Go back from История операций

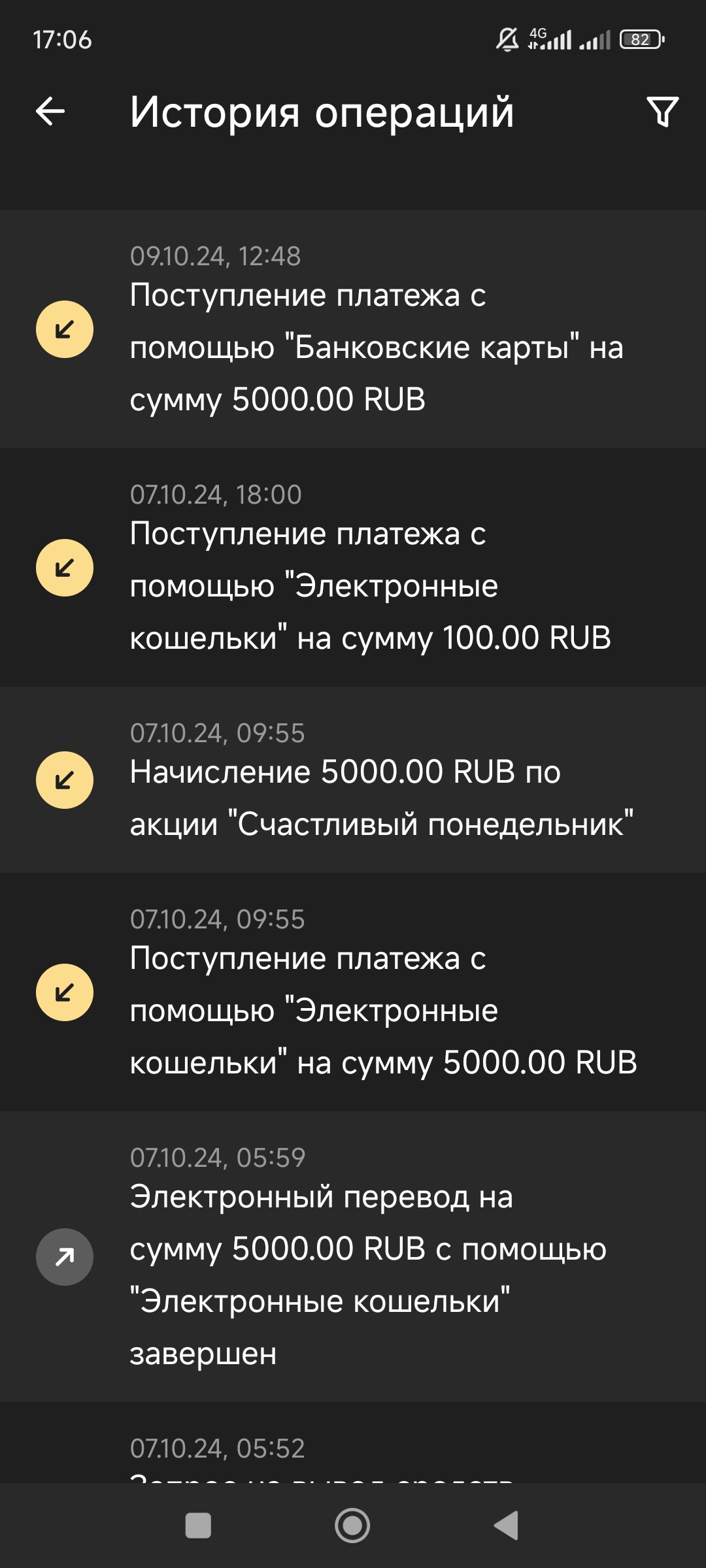pyautogui.click(x=50, y=111)
